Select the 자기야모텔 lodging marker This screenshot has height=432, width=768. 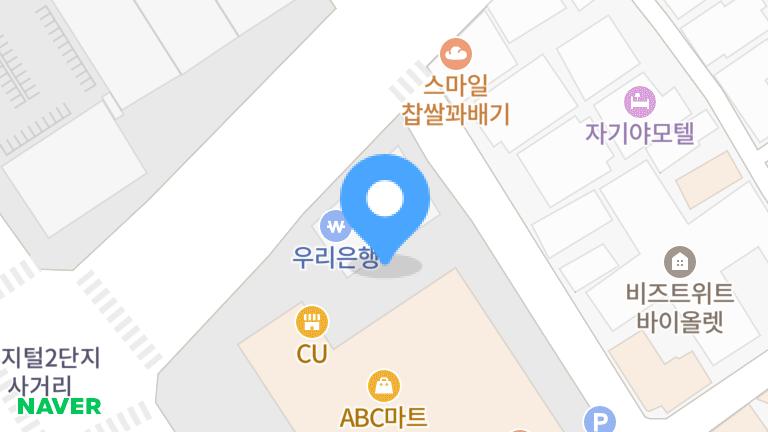[x=640, y=101]
